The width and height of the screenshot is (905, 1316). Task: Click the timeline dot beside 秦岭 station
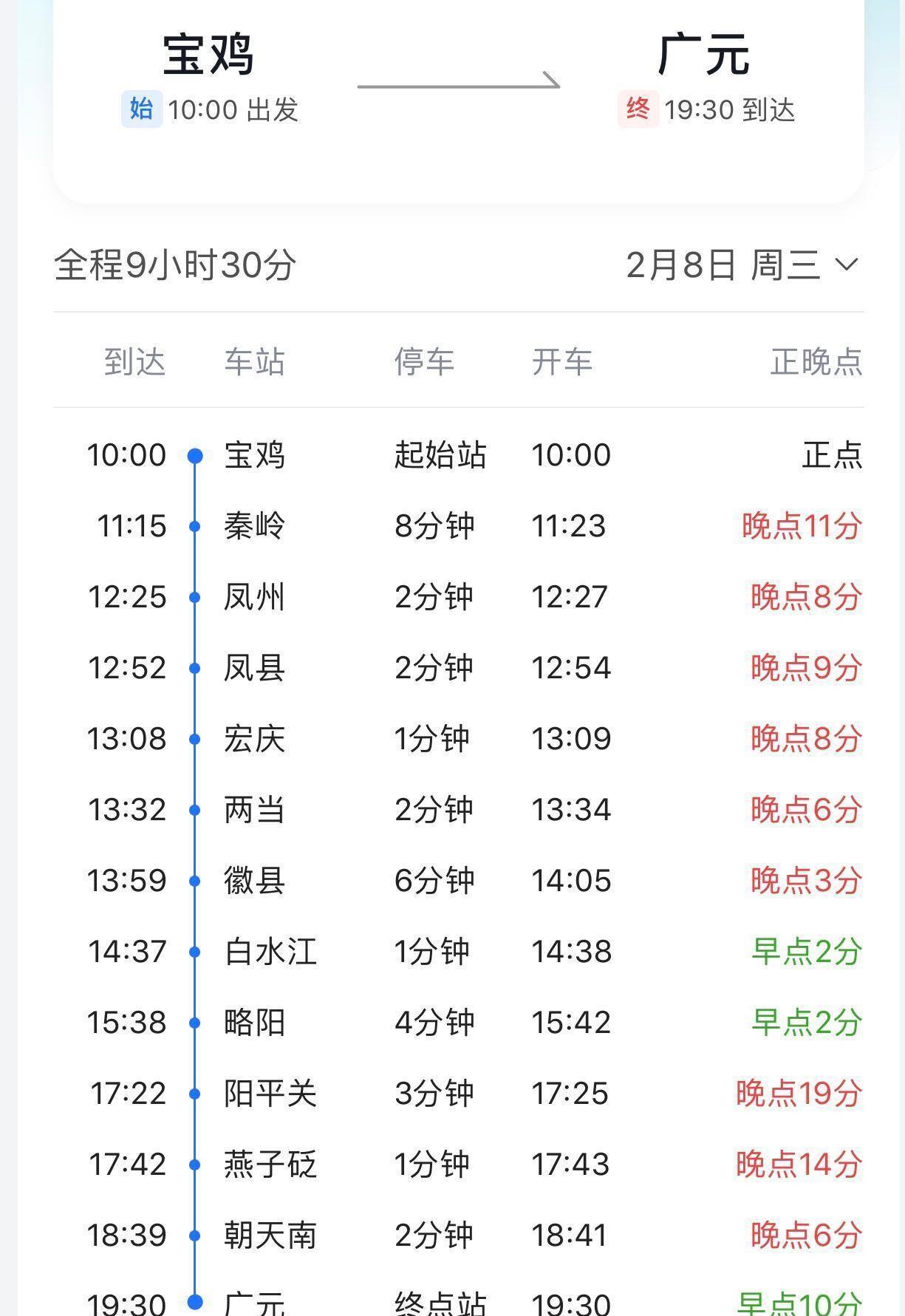(195, 527)
